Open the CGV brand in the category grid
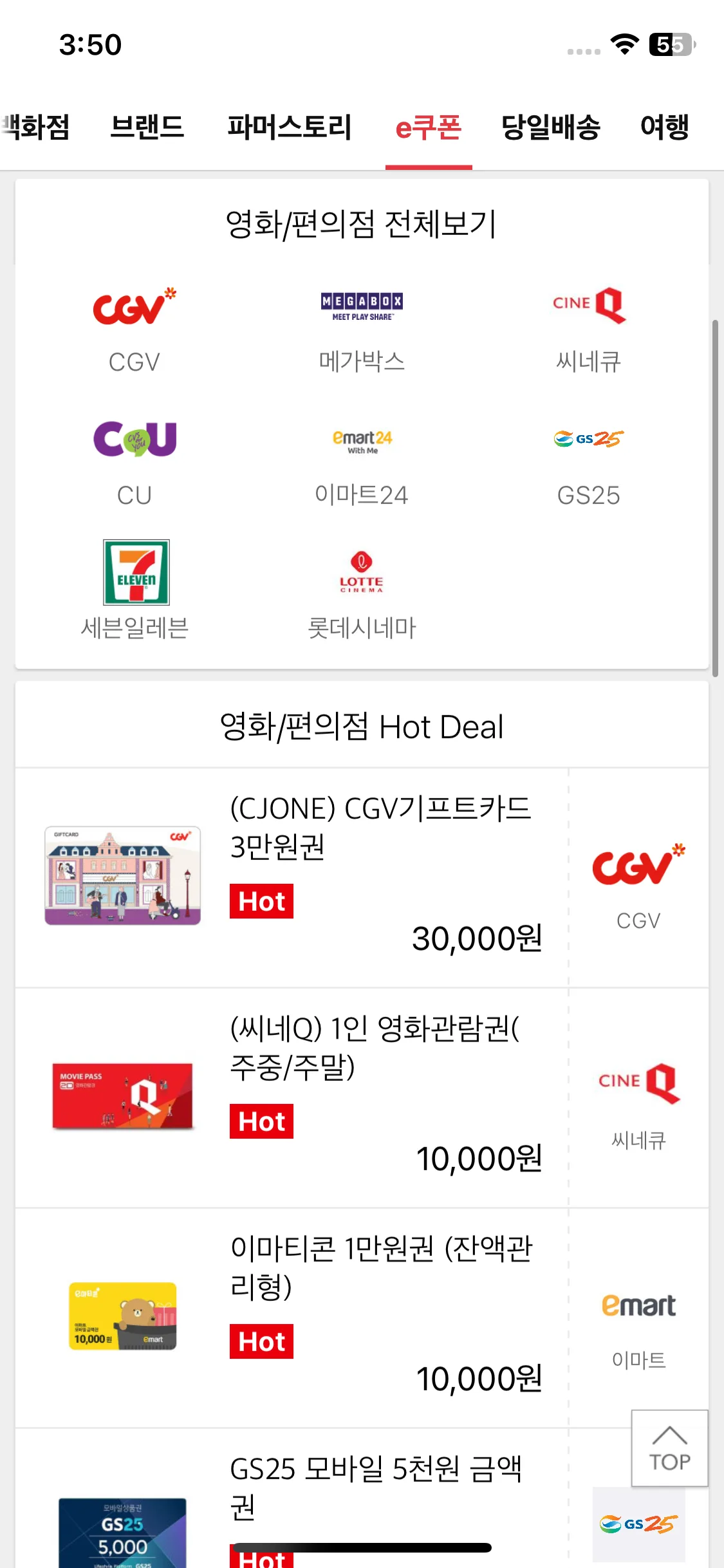Image resolution: width=724 pixels, height=1568 pixels. [x=135, y=330]
